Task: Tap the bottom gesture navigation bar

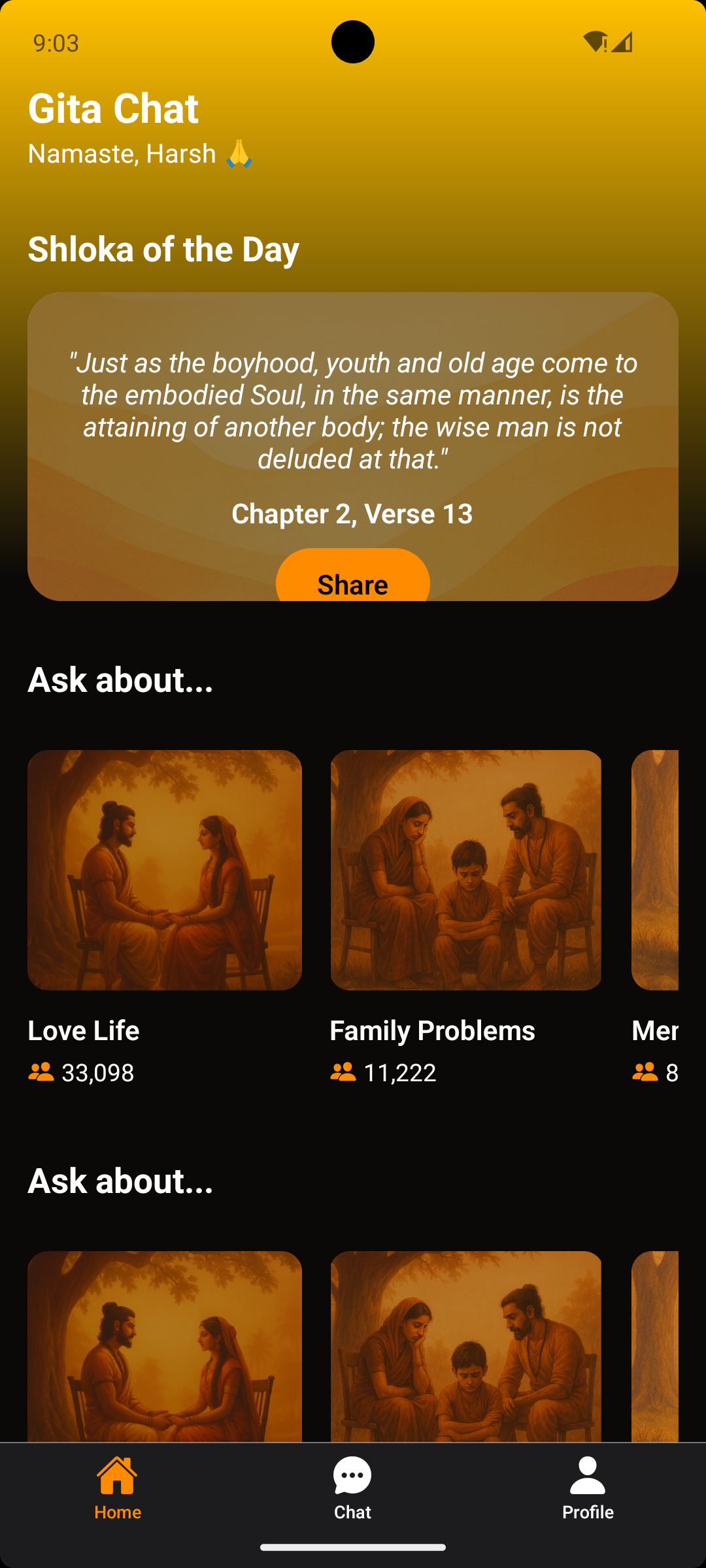Action: pos(353,1548)
